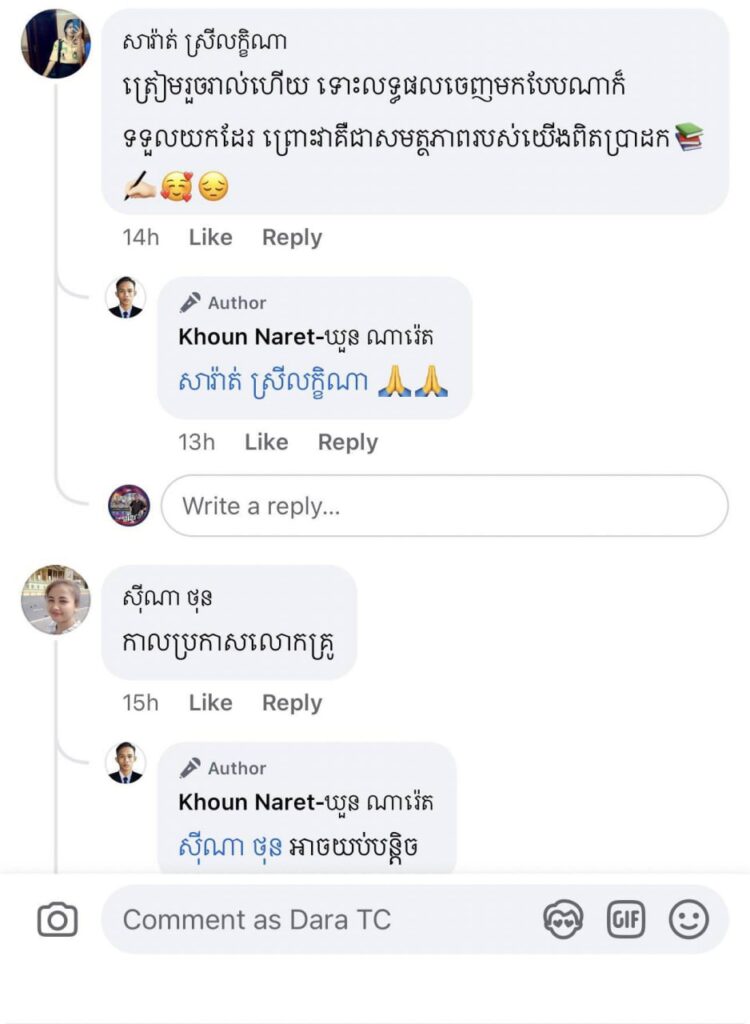Open the GIF picker
Screen dimensions: 750x1024
click(x=626, y=919)
